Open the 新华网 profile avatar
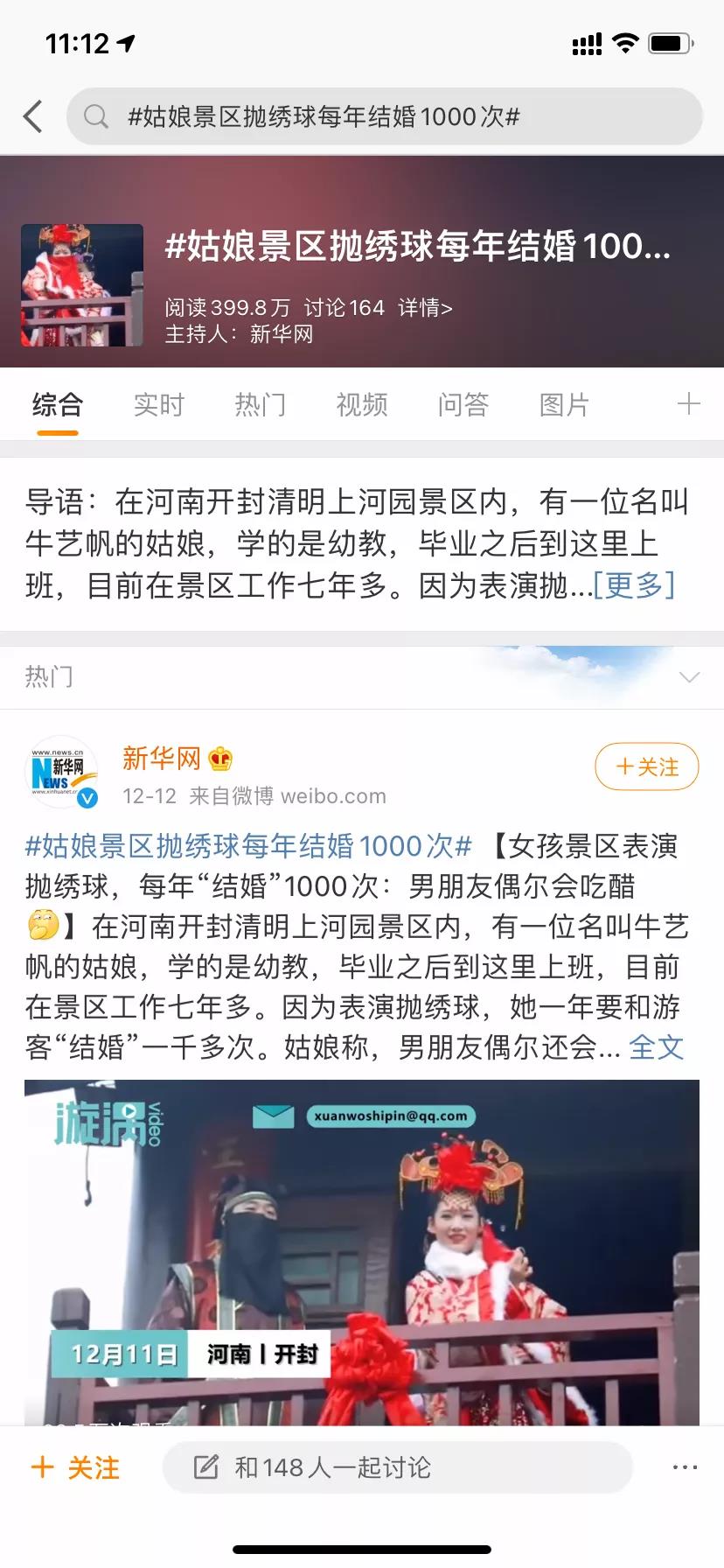Viewport: 724px width, 1568px height. tap(61, 773)
